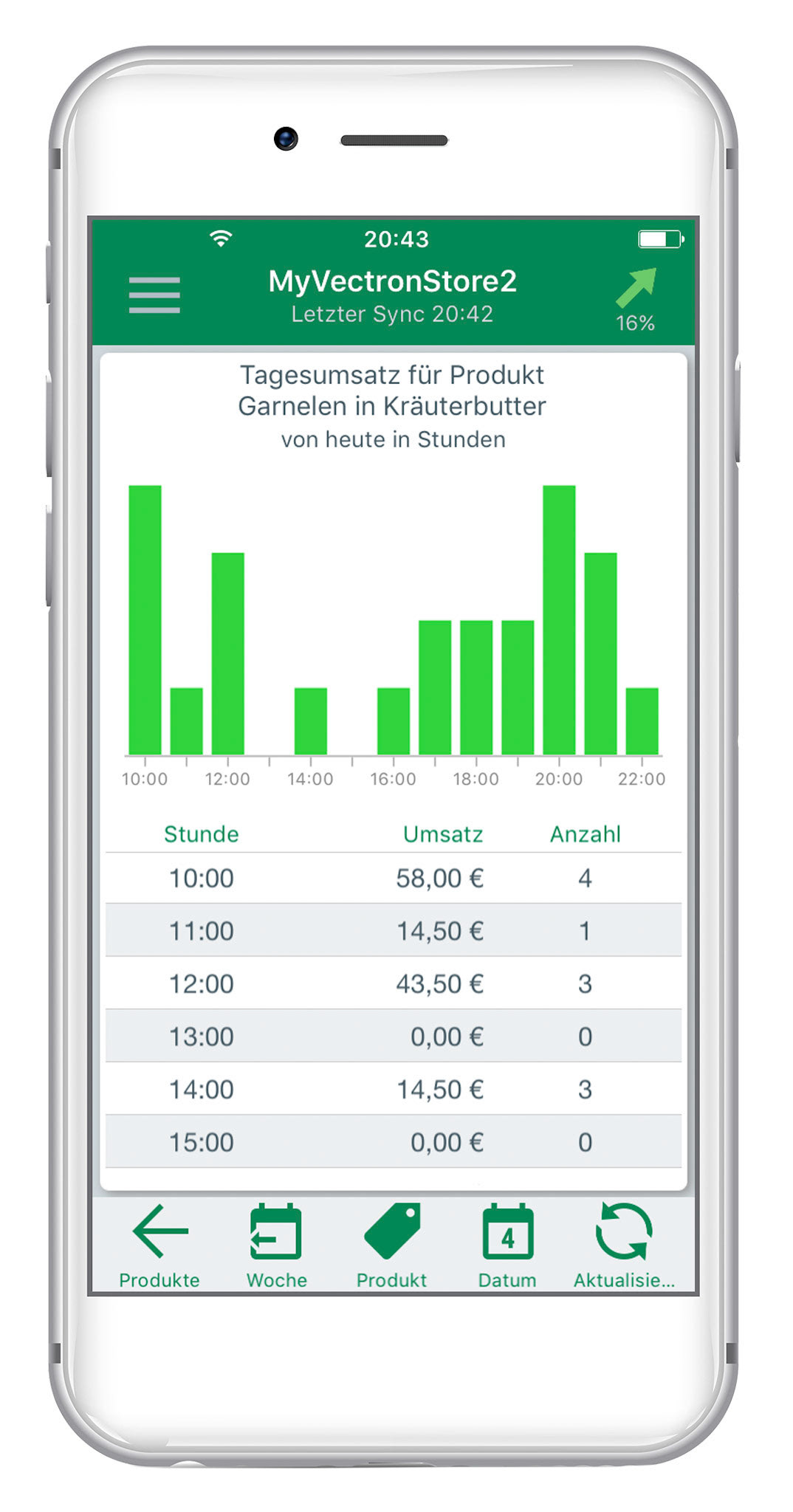793x1512 pixels.
Task: Go back to Produkte
Action: 159,1245
